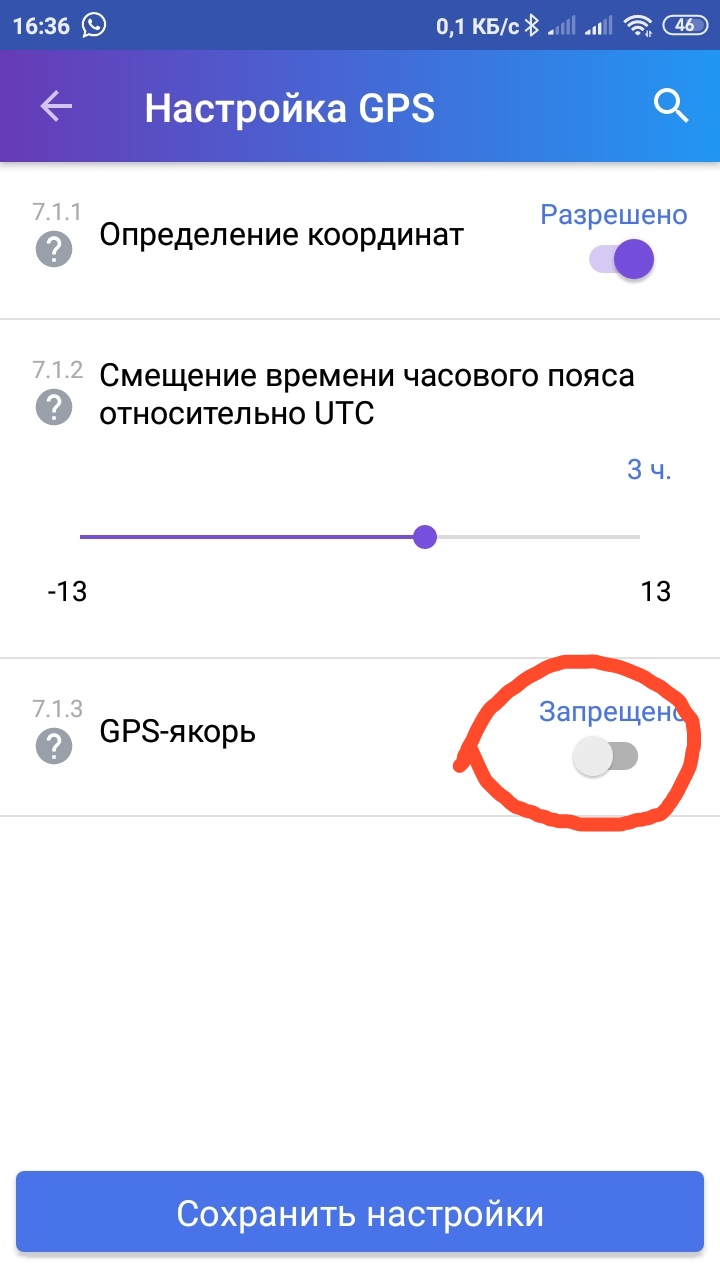
Task: Tap the UTC offset slider track
Action: pos(360,537)
